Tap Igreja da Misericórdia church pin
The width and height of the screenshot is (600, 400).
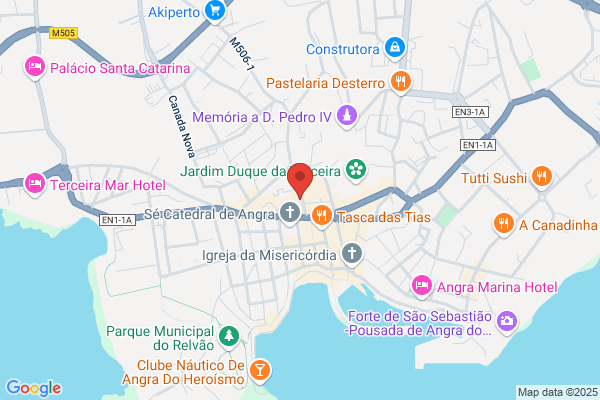(x=352, y=255)
